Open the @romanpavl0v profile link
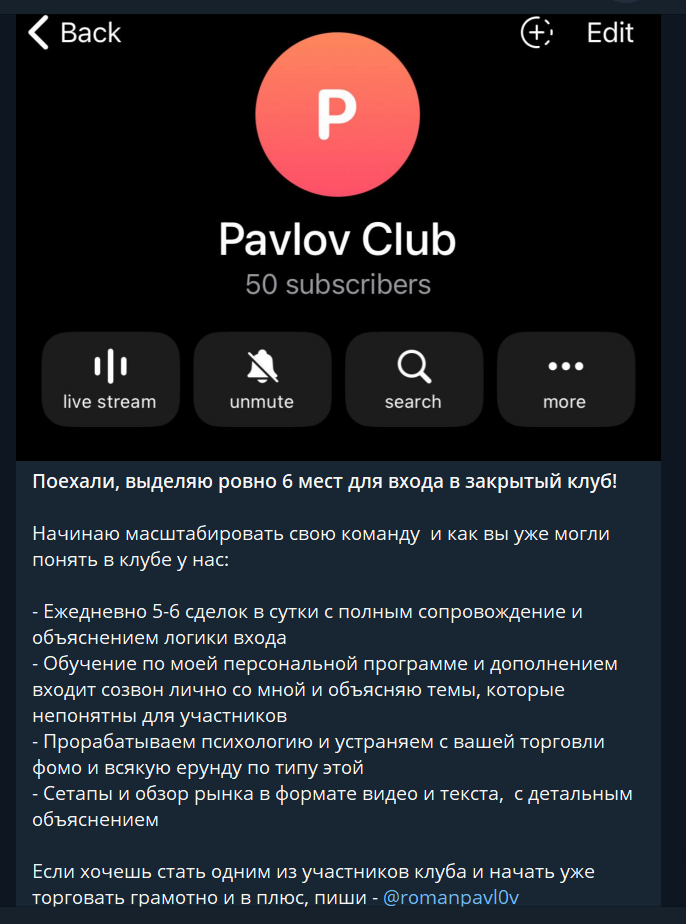 pos(451,897)
